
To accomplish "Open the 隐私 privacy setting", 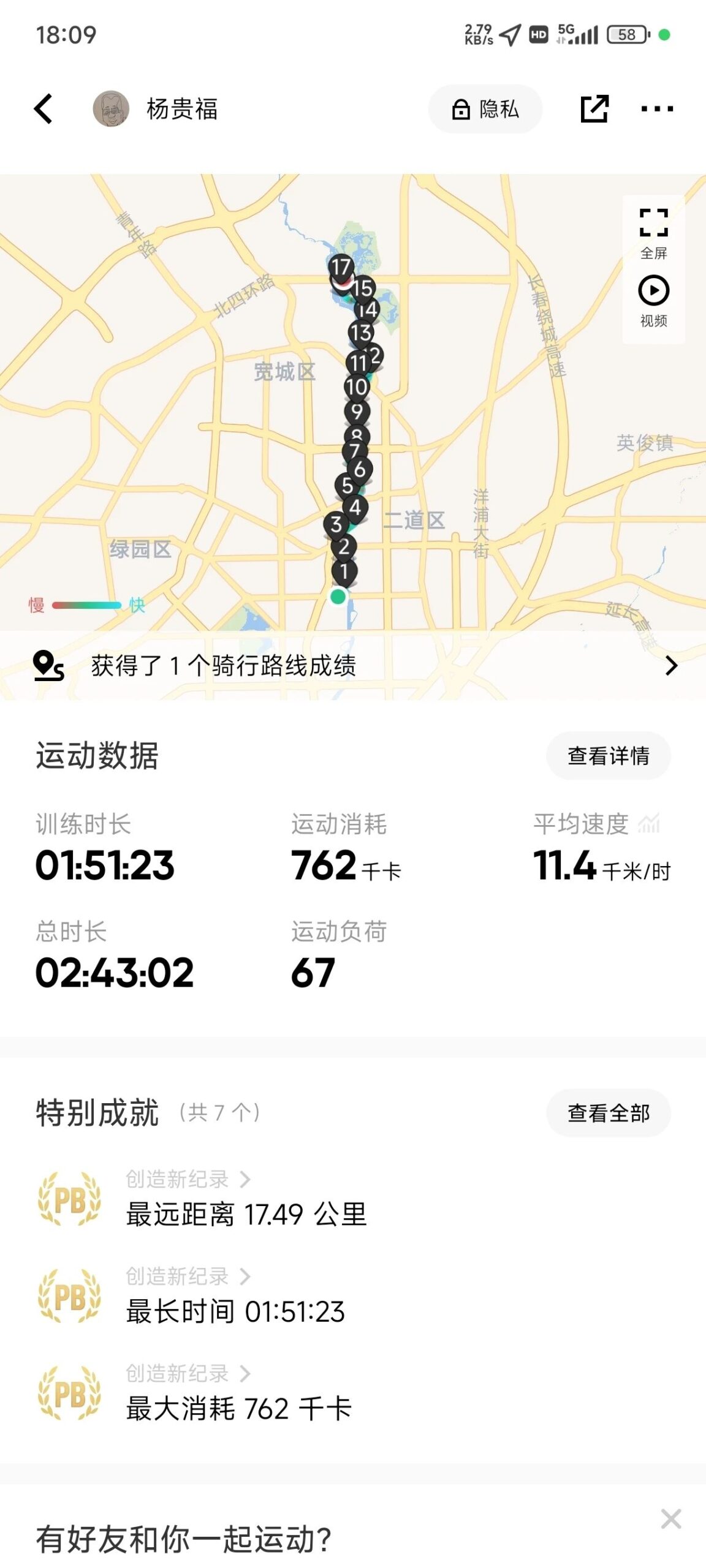I will (485, 109).
